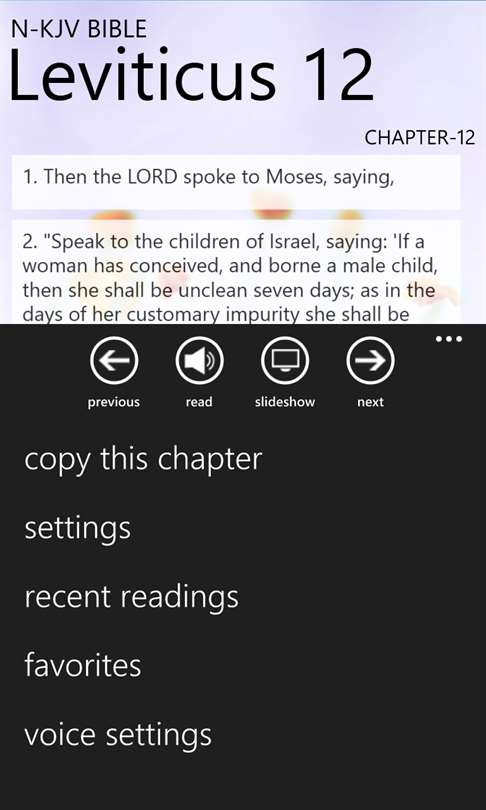Go to the next chapter
The height and width of the screenshot is (810, 486).
click(370, 360)
